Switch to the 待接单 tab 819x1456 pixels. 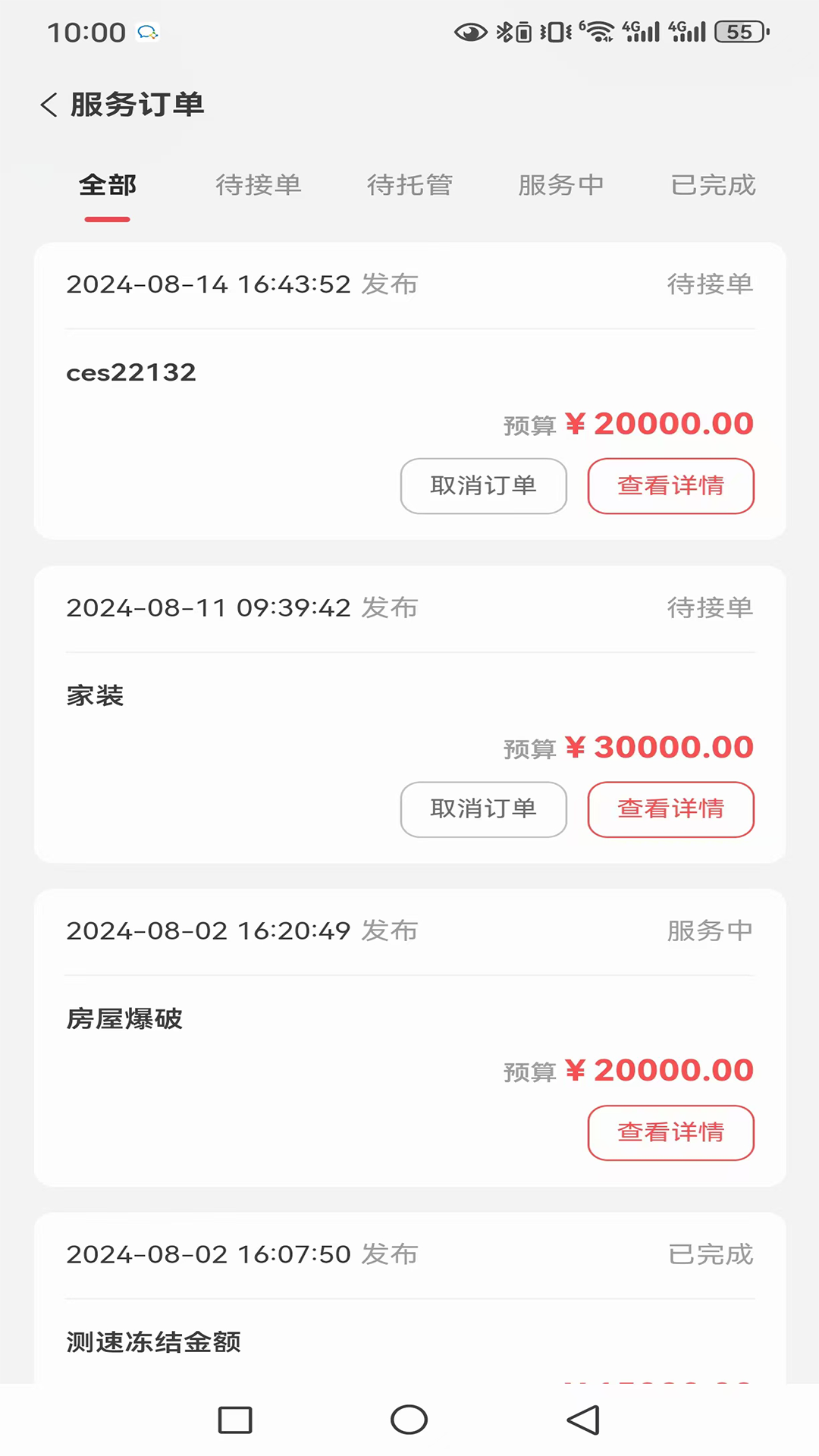pyautogui.click(x=259, y=185)
